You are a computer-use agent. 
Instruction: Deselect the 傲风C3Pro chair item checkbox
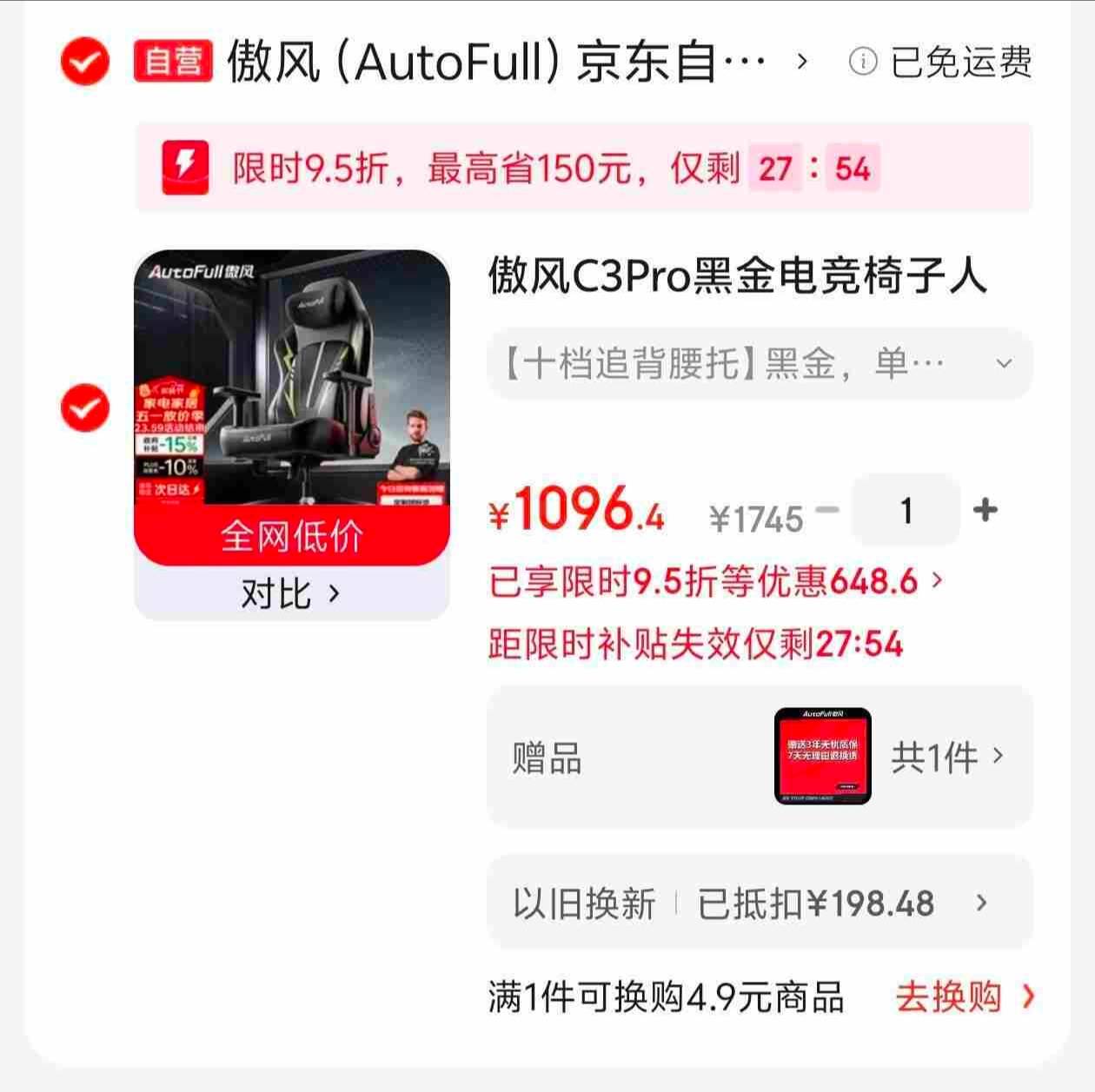[85, 407]
